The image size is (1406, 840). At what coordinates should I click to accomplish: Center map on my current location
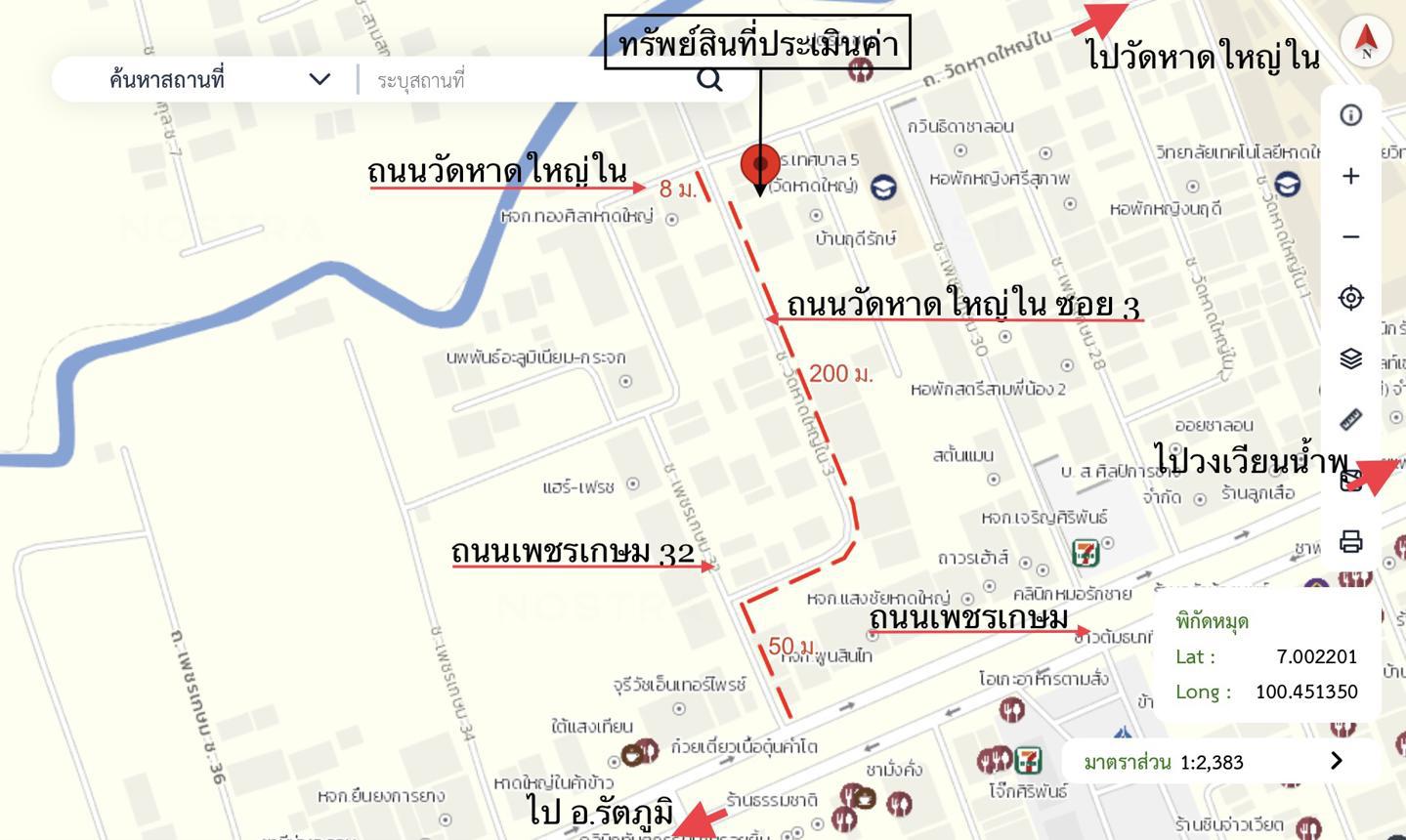point(1350,297)
